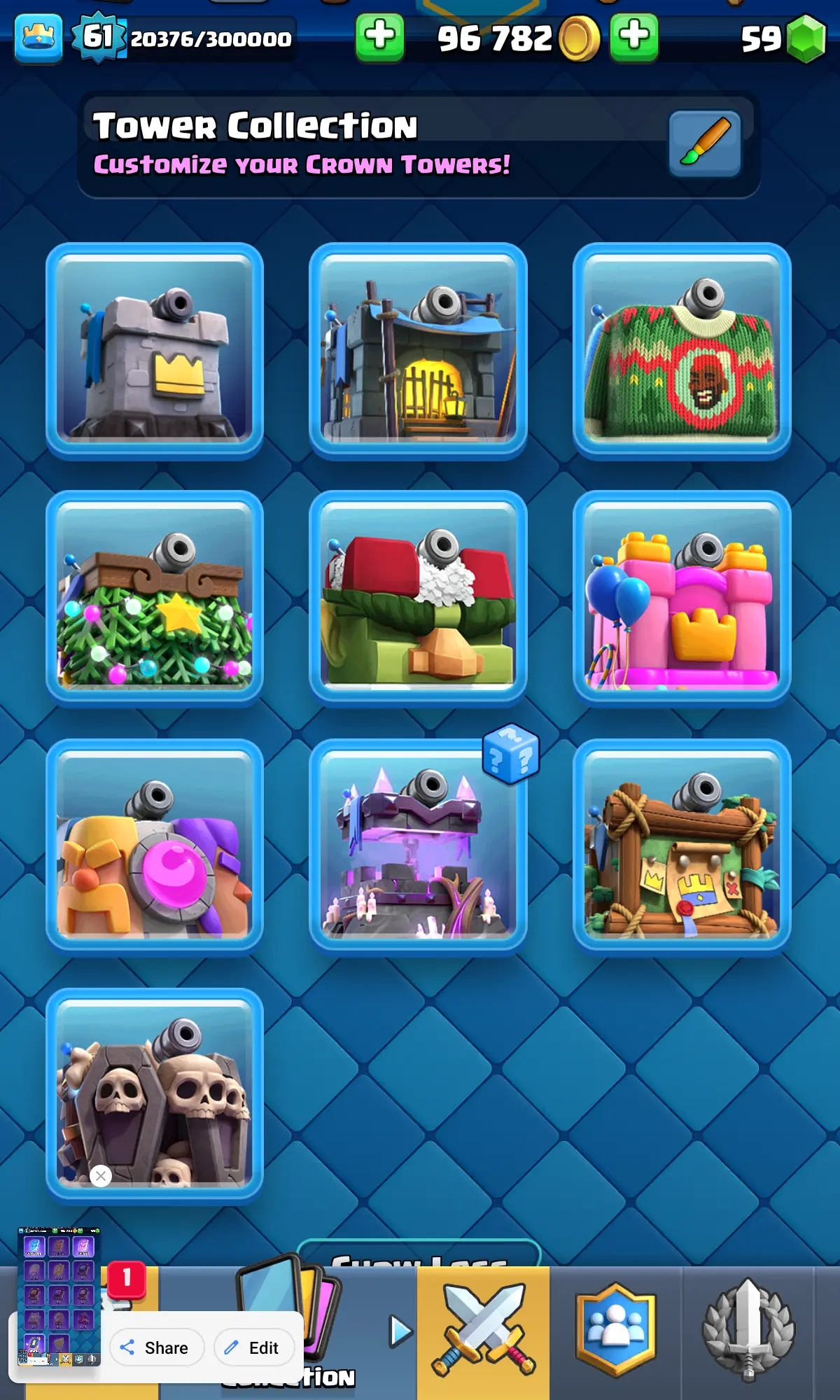Open the paintbrush customize button

704,143
